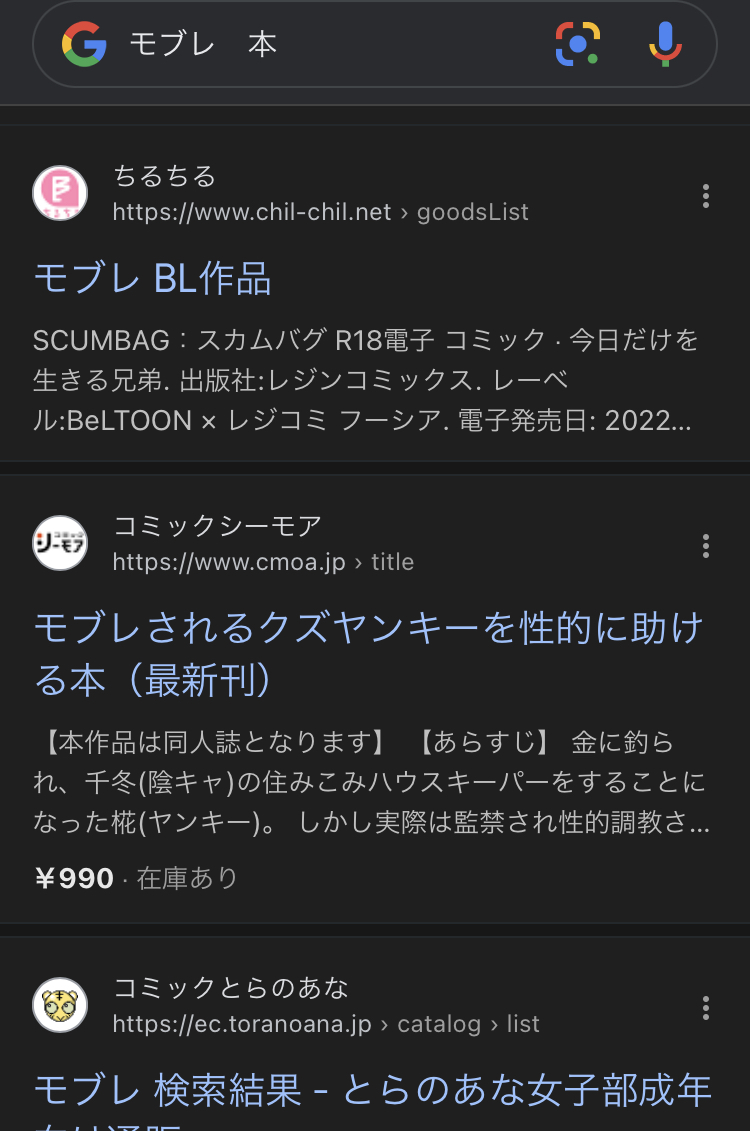Open more options for the ちるちる result
This screenshot has height=1131, width=750.
coord(706,196)
